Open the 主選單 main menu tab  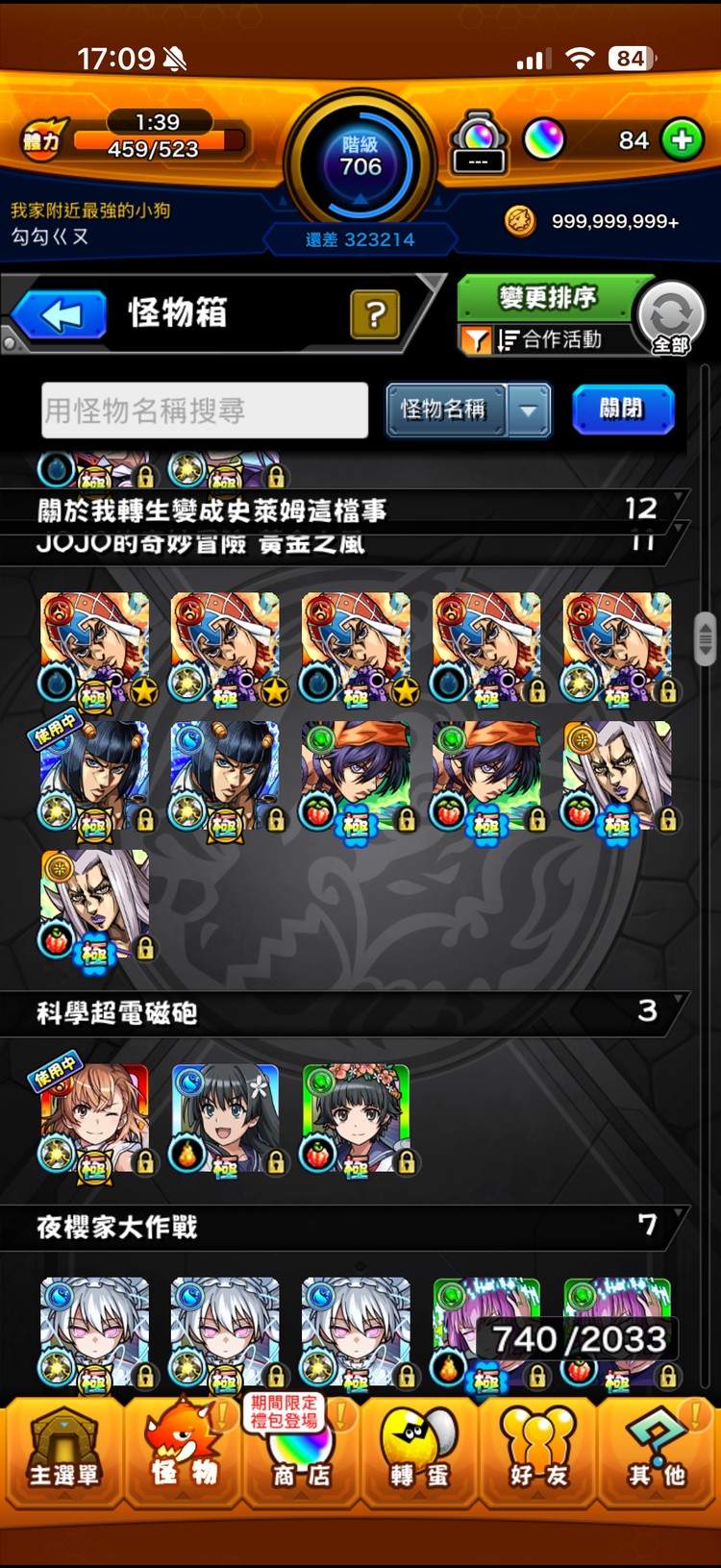click(63, 1455)
